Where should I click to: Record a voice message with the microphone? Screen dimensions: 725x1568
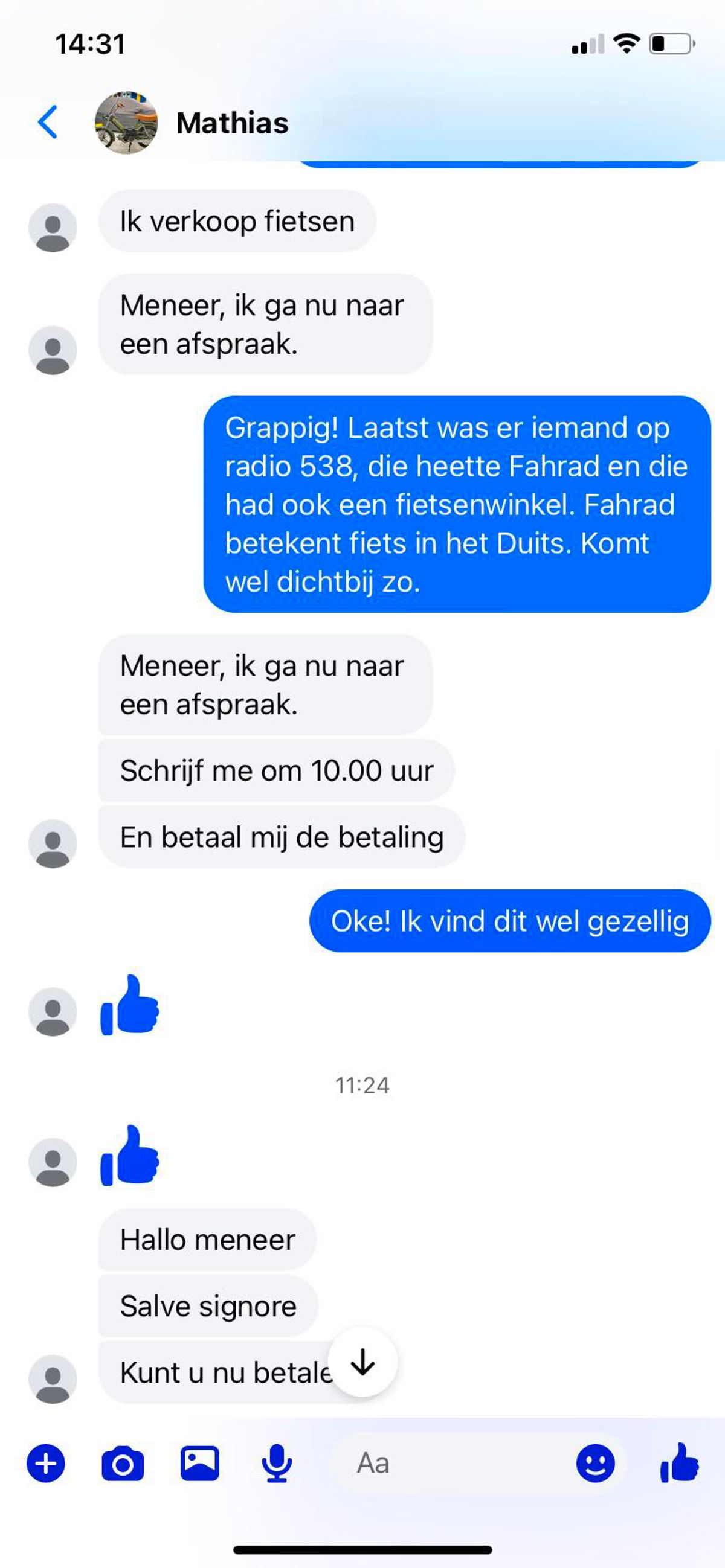point(277,1464)
